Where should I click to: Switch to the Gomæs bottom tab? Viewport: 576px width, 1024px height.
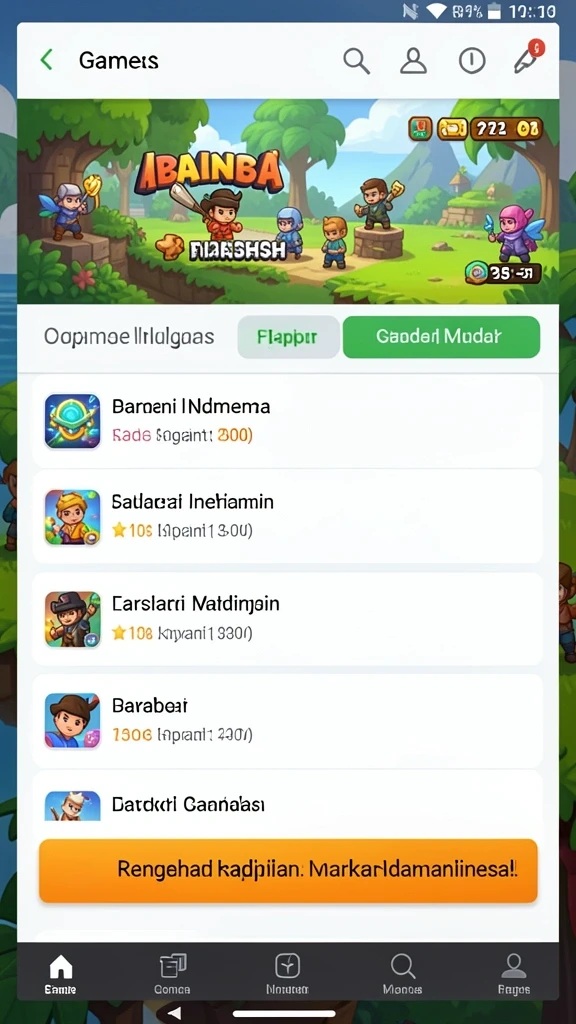(172, 972)
